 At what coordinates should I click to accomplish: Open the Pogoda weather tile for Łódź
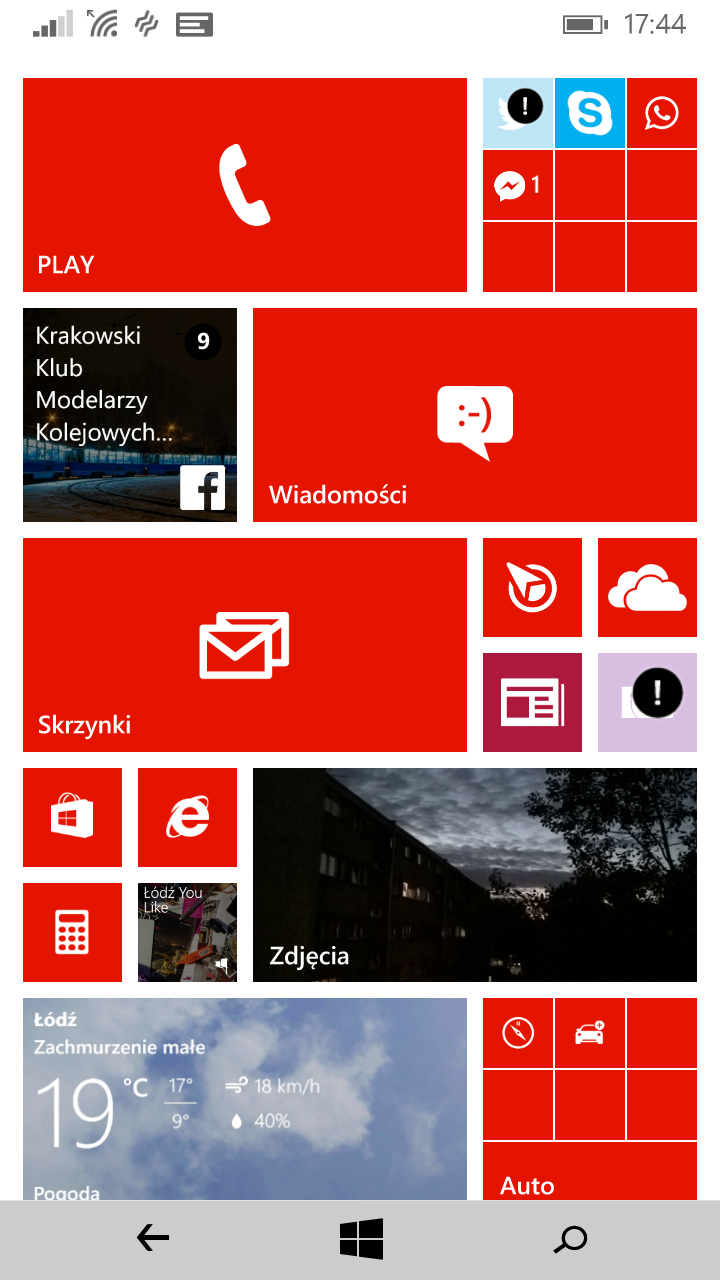click(x=244, y=1098)
